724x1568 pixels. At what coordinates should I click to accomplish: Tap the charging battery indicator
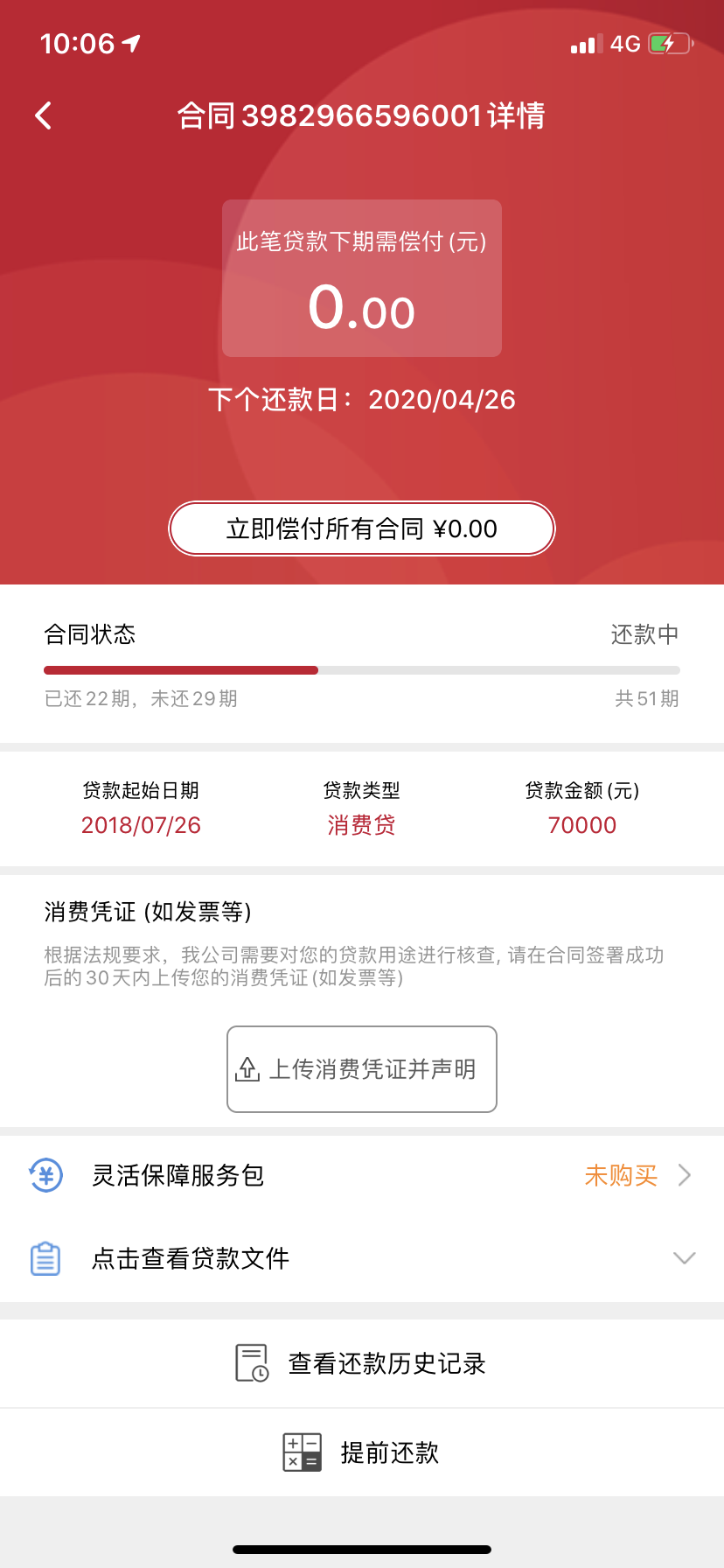(669, 42)
